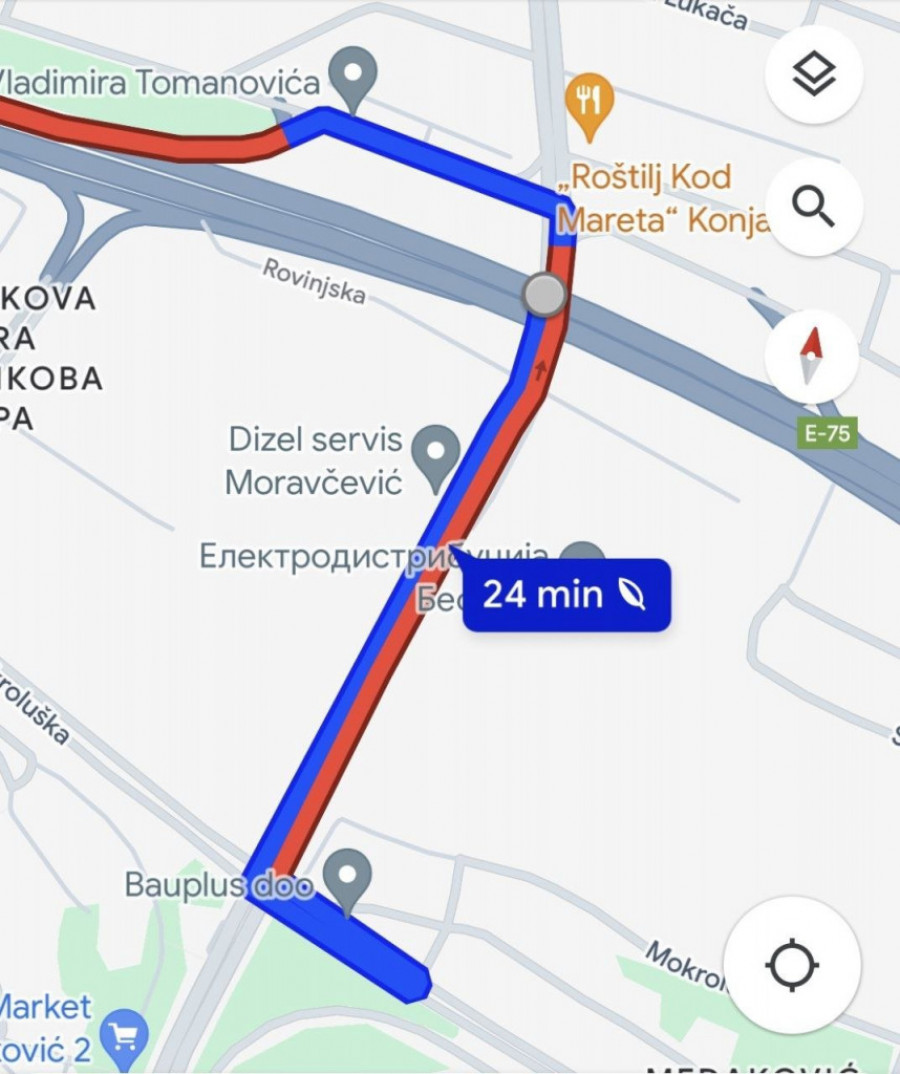Search along the route
Screen dimensions: 900x1074
coord(812,207)
